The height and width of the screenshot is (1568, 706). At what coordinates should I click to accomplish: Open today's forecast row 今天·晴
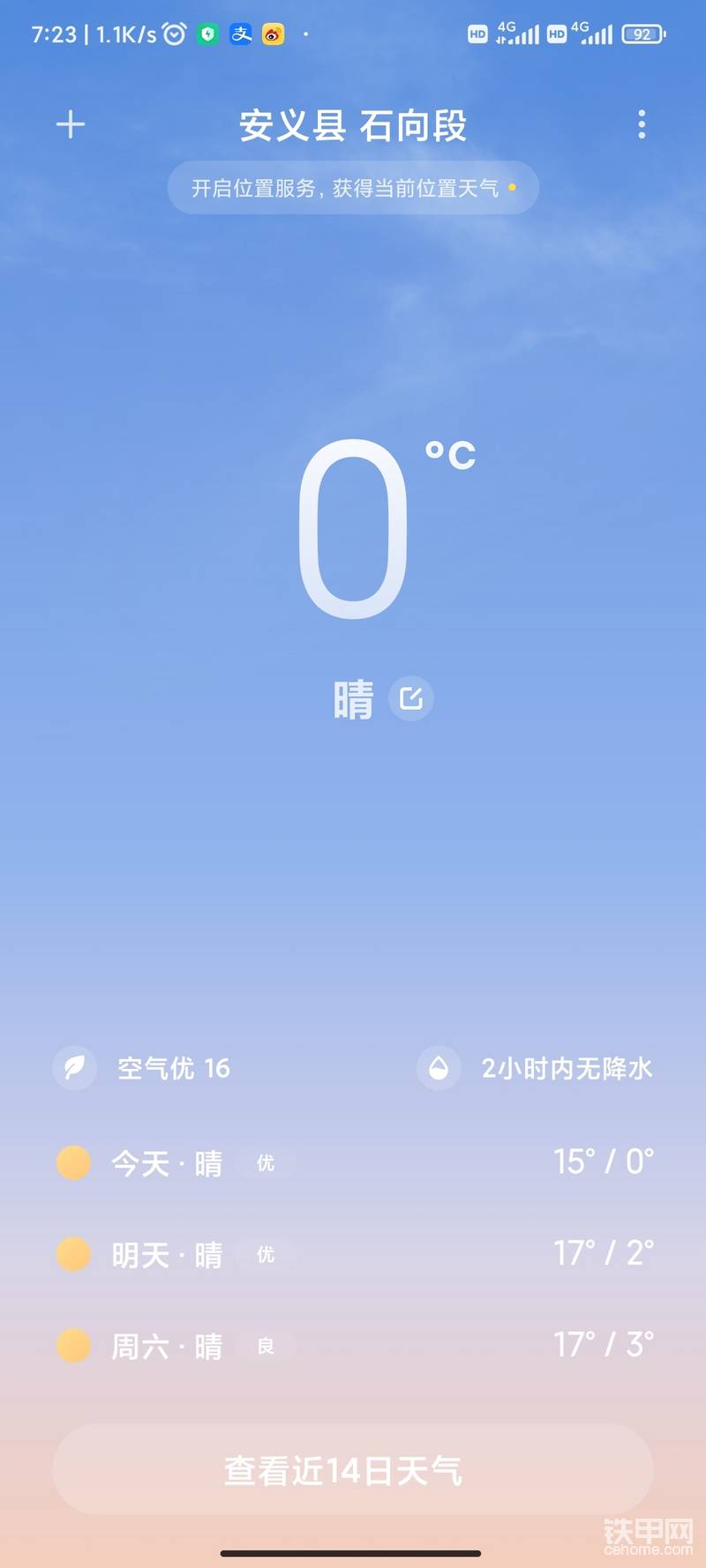click(x=353, y=1163)
